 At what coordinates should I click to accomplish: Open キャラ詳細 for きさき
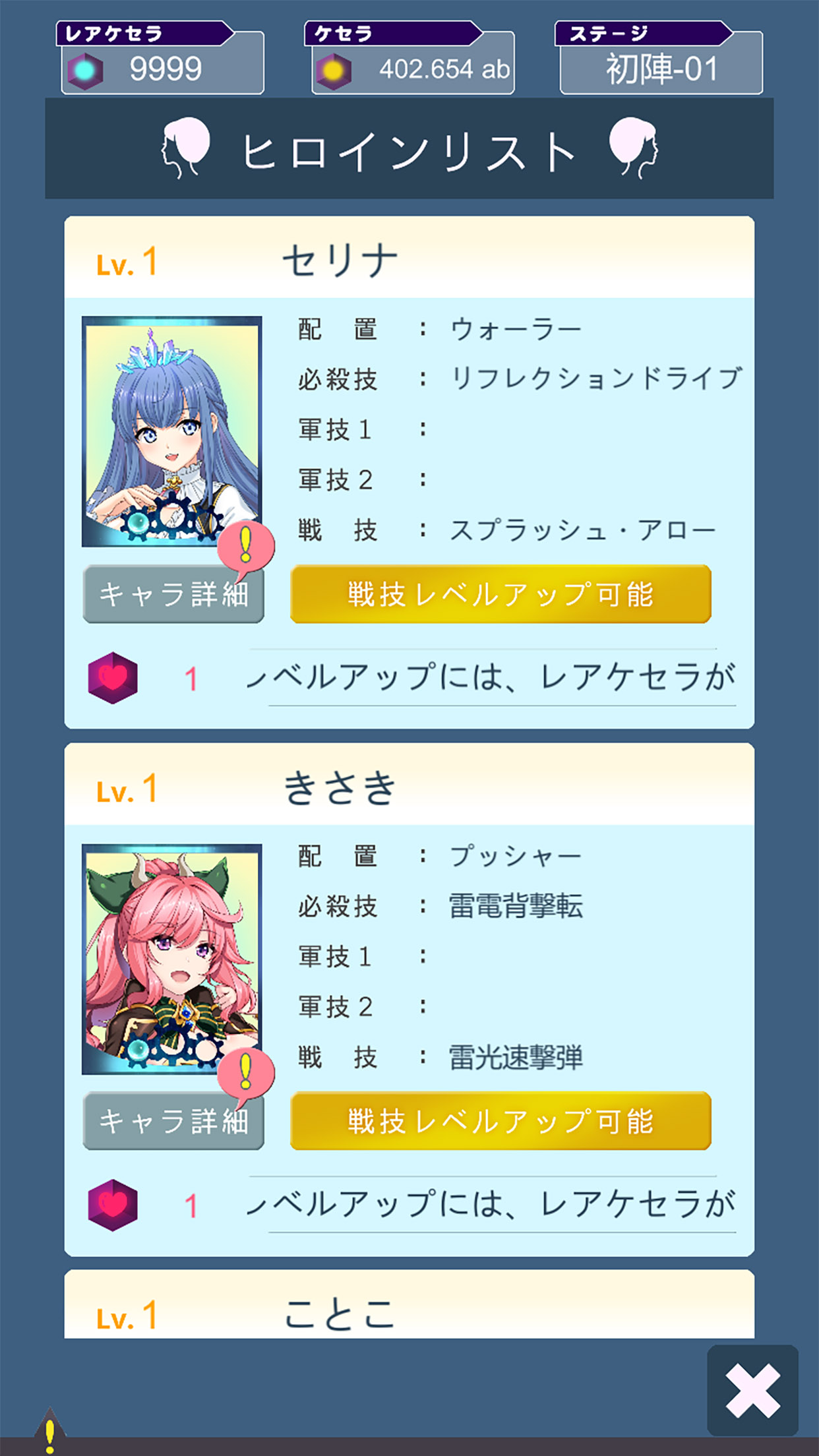coord(173,1122)
